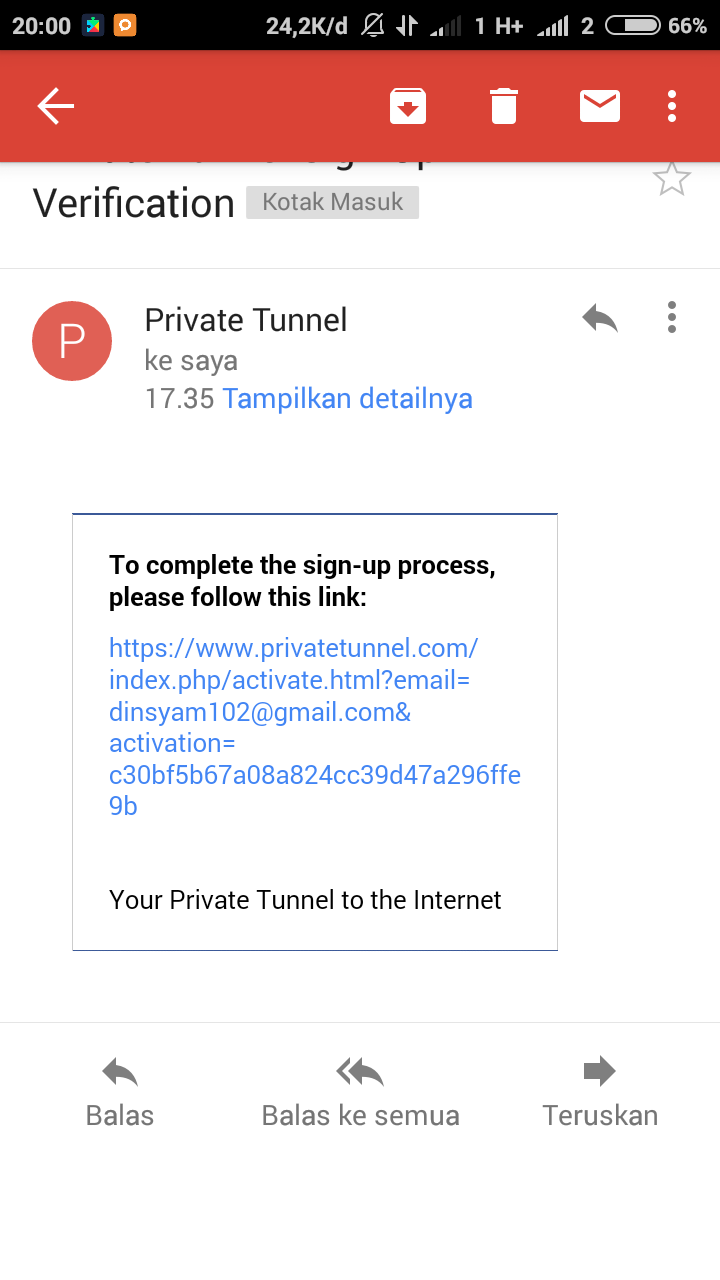This screenshot has height=1280, width=720.
Task: Reply using the arrow beside Private Tunnel
Action: pyautogui.click(x=600, y=318)
